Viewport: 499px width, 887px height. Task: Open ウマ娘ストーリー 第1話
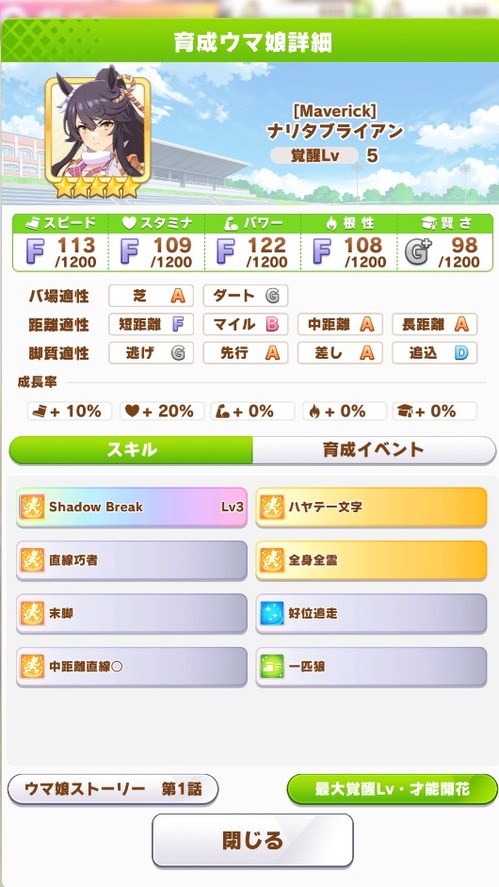(x=113, y=789)
